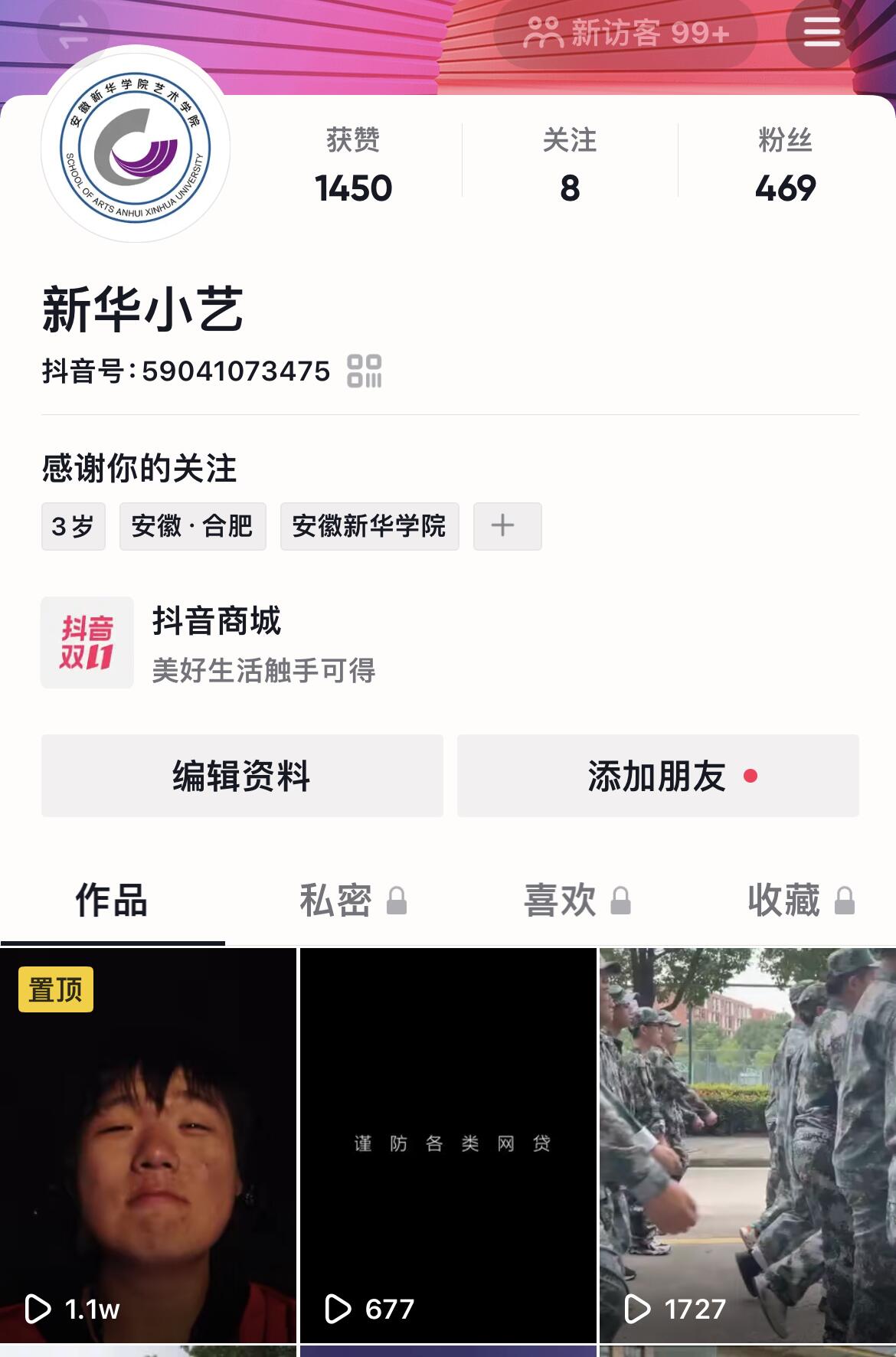Tap the 安徽·合肥 location tag
This screenshot has width=896, height=1357.
[192, 526]
